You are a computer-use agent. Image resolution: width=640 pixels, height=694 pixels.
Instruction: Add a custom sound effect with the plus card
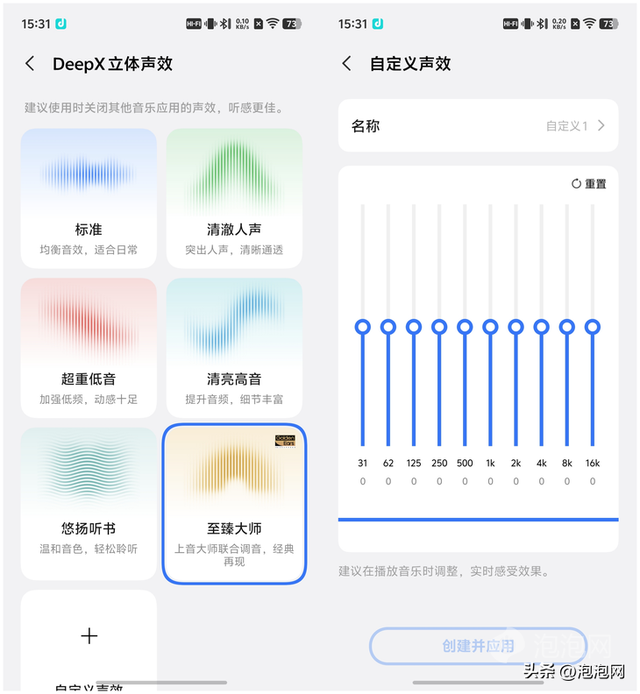click(x=89, y=636)
